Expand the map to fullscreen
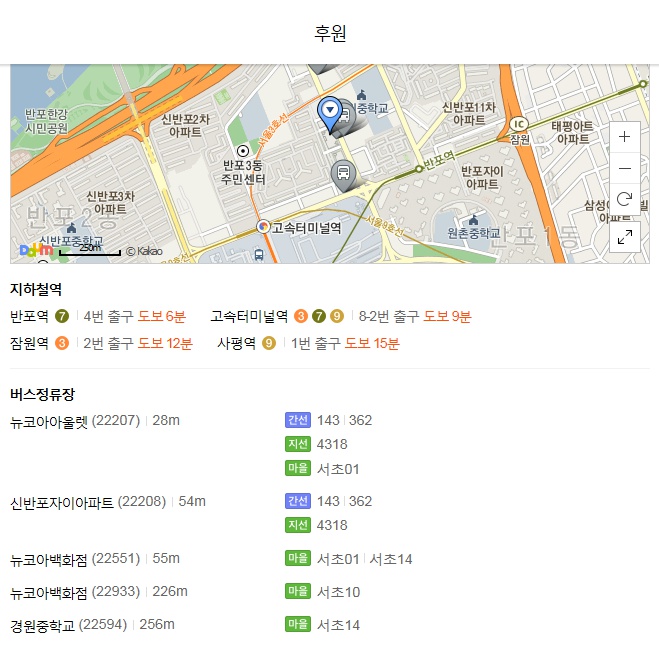 (624, 237)
